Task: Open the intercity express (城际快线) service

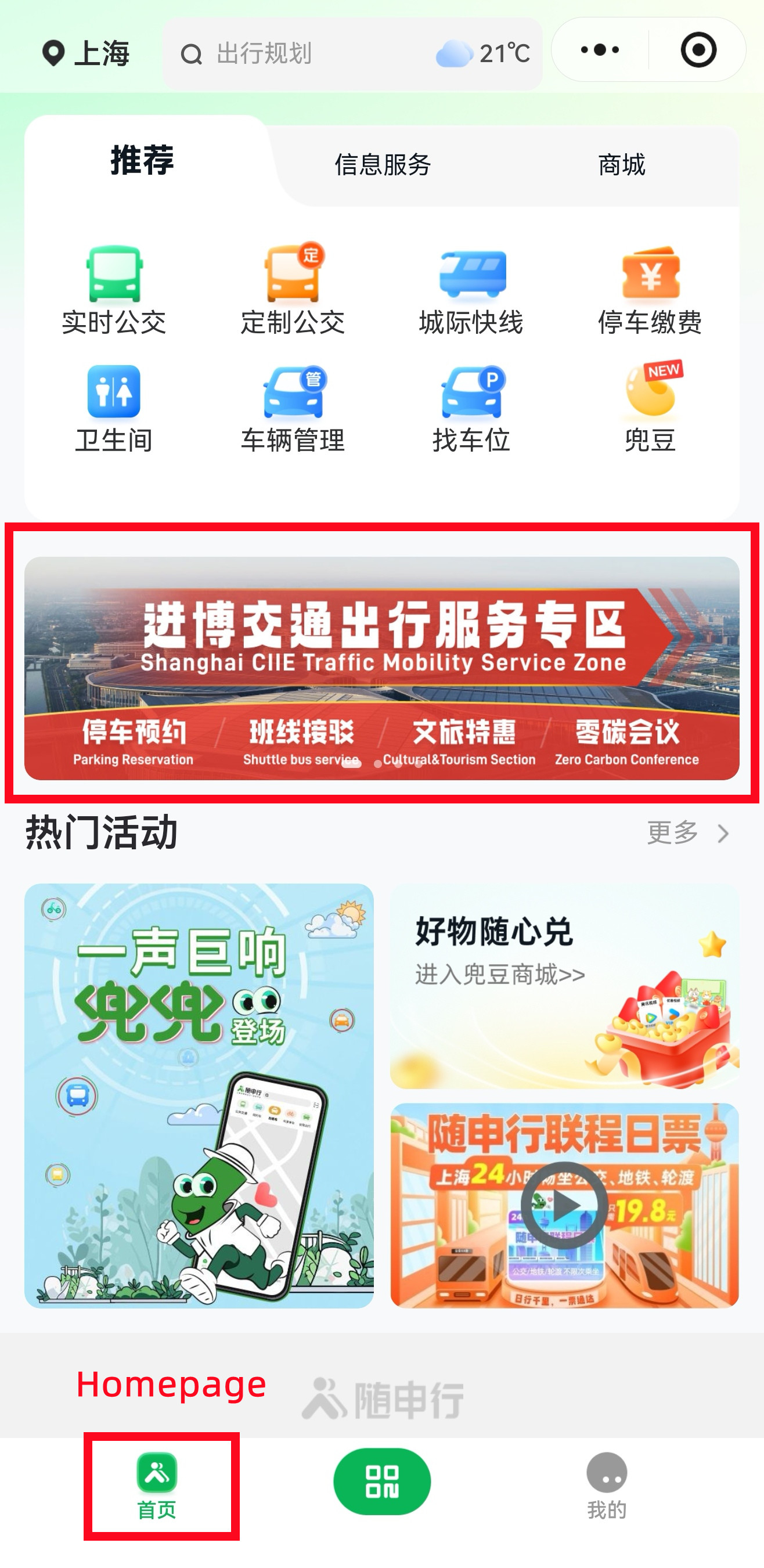Action: tap(474, 286)
